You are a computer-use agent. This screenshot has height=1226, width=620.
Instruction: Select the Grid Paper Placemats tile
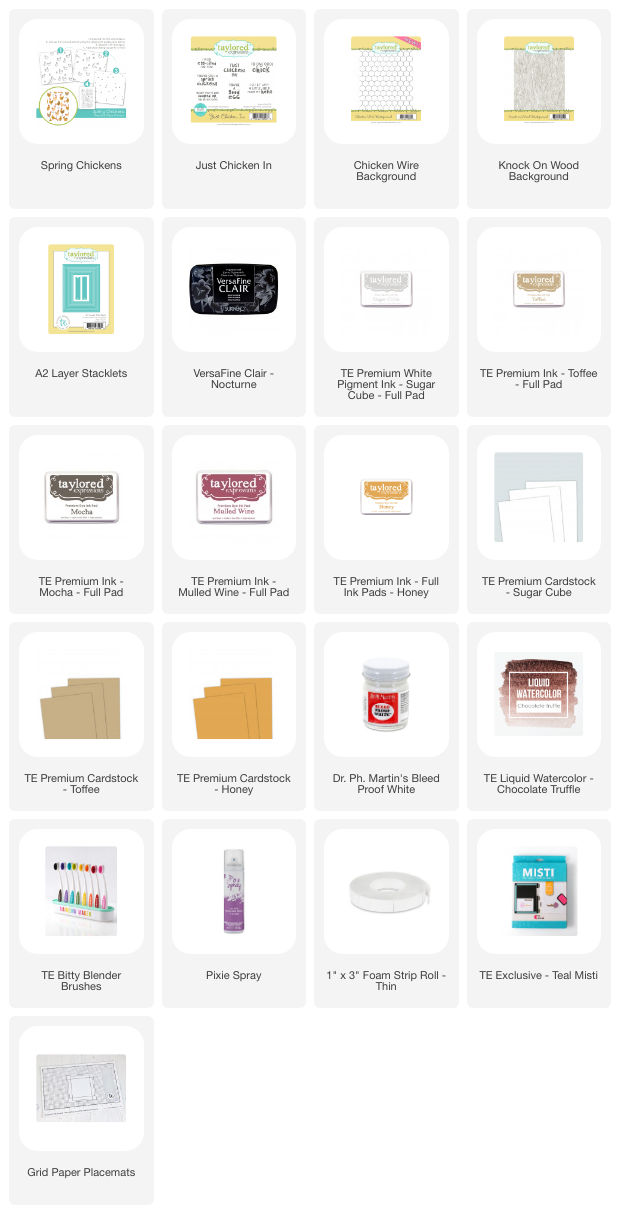point(81,1088)
